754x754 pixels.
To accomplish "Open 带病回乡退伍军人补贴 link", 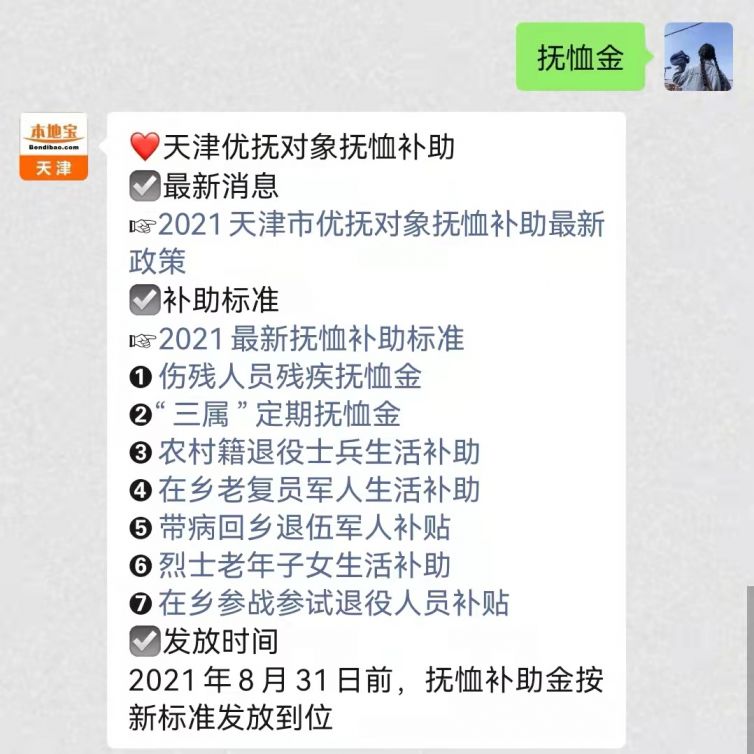I will [304, 527].
